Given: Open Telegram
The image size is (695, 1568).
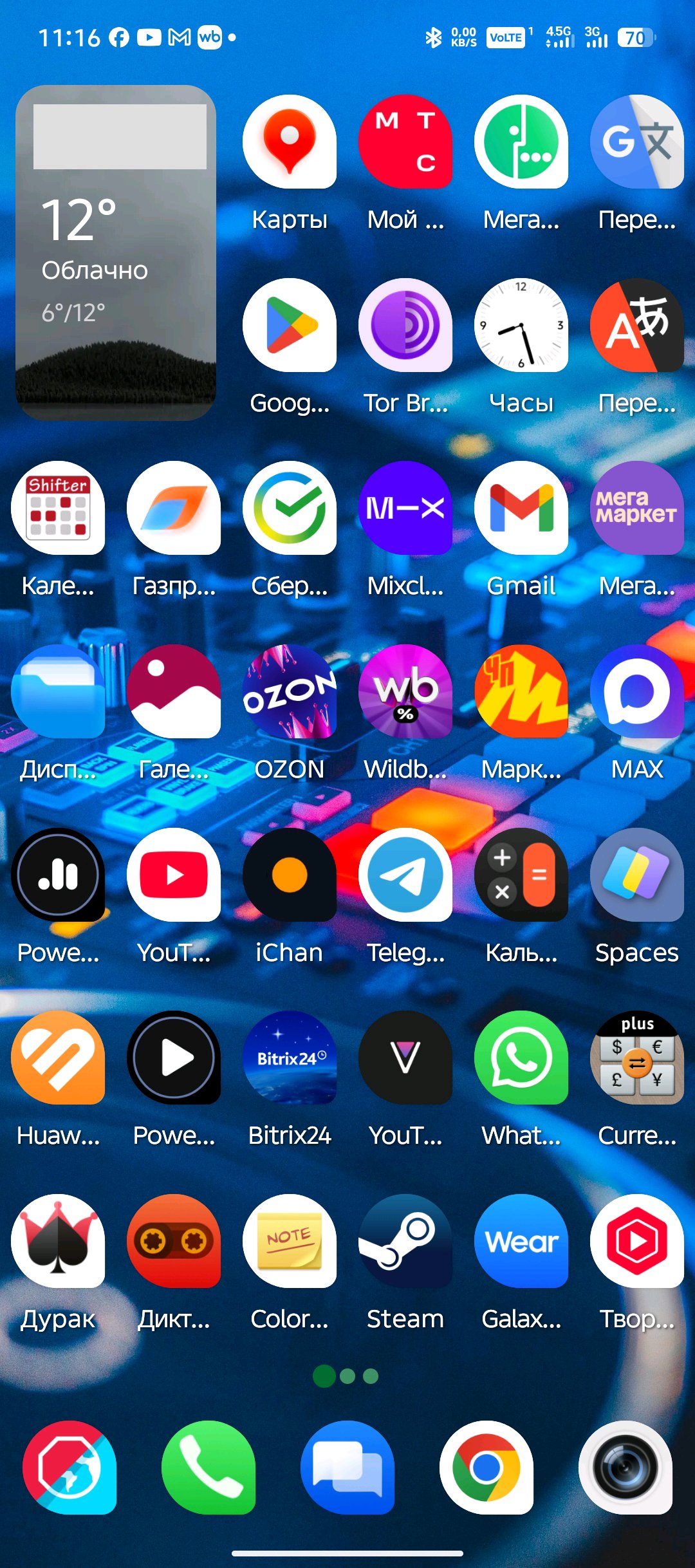Looking at the screenshot, I should click(x=405, y=875).
